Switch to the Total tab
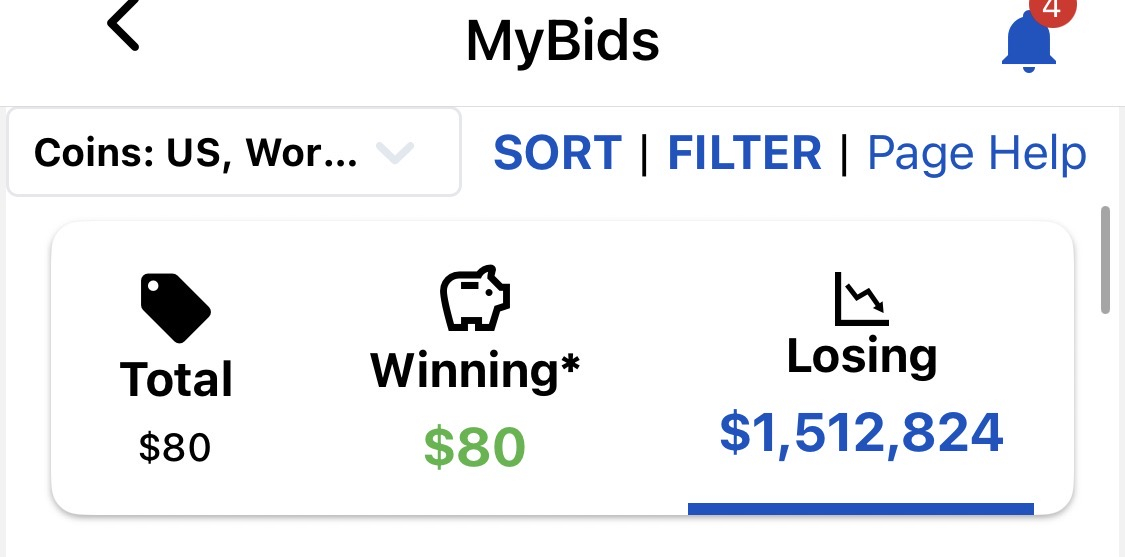This screenshot has height=557, width=1125. (x=176, y=370)
